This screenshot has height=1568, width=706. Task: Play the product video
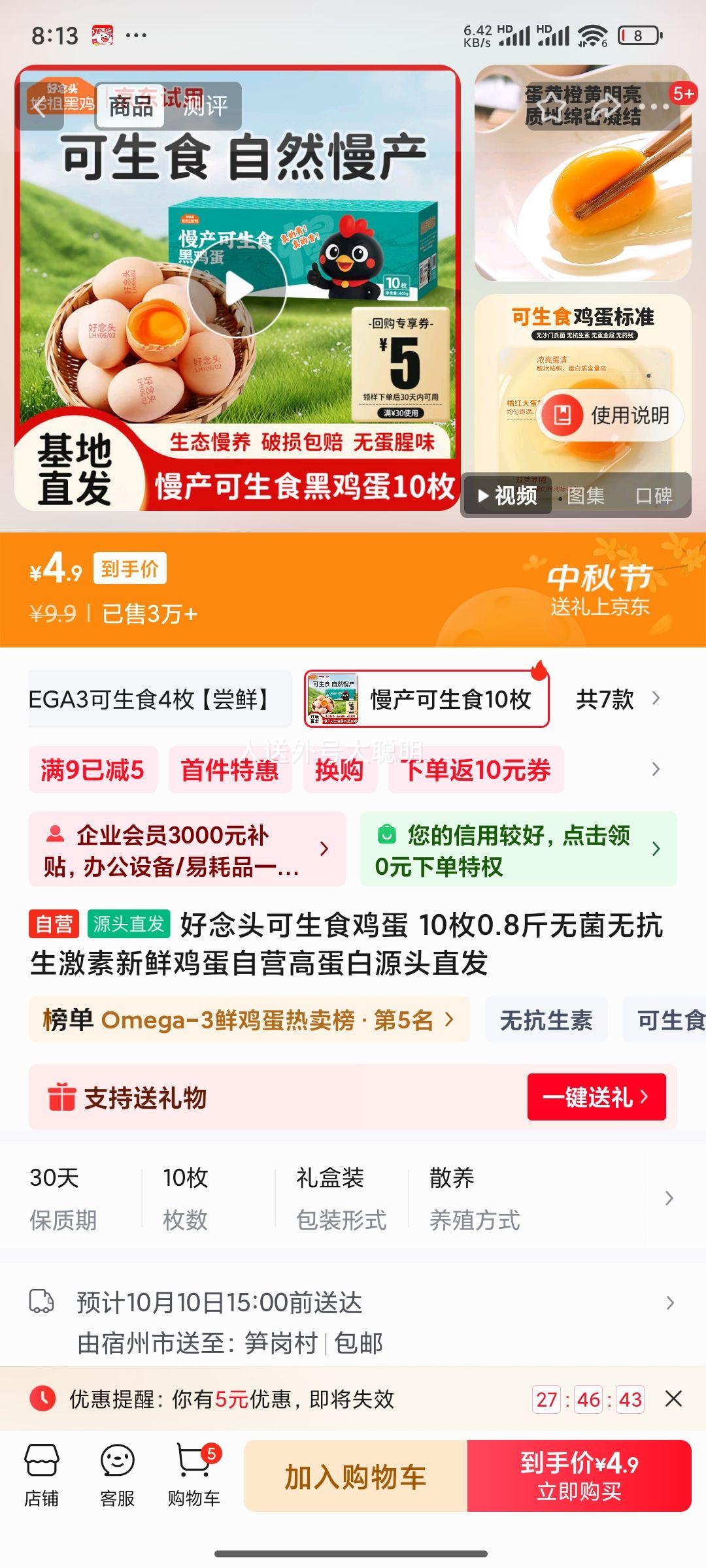click(237, 289)
